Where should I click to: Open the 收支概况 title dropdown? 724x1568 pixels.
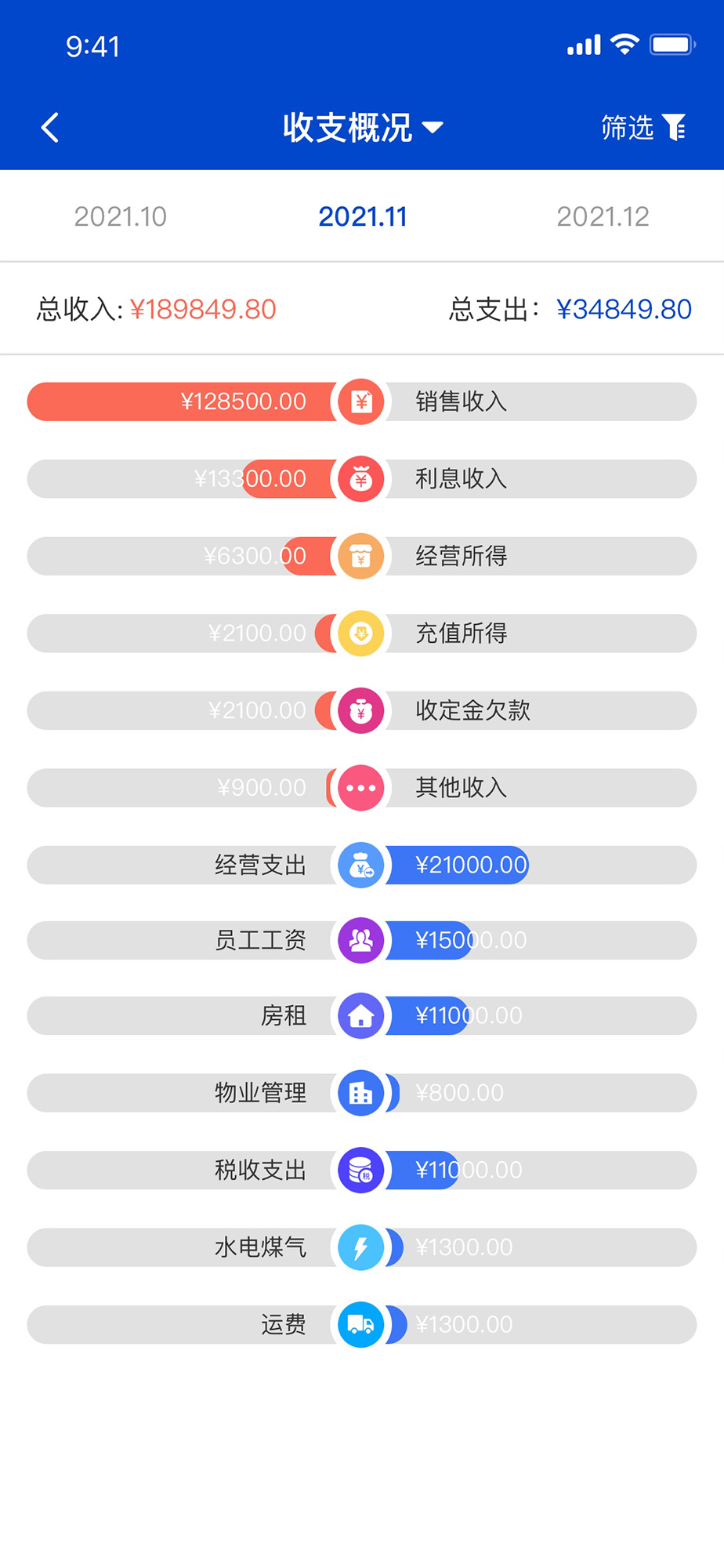(362, 127)
